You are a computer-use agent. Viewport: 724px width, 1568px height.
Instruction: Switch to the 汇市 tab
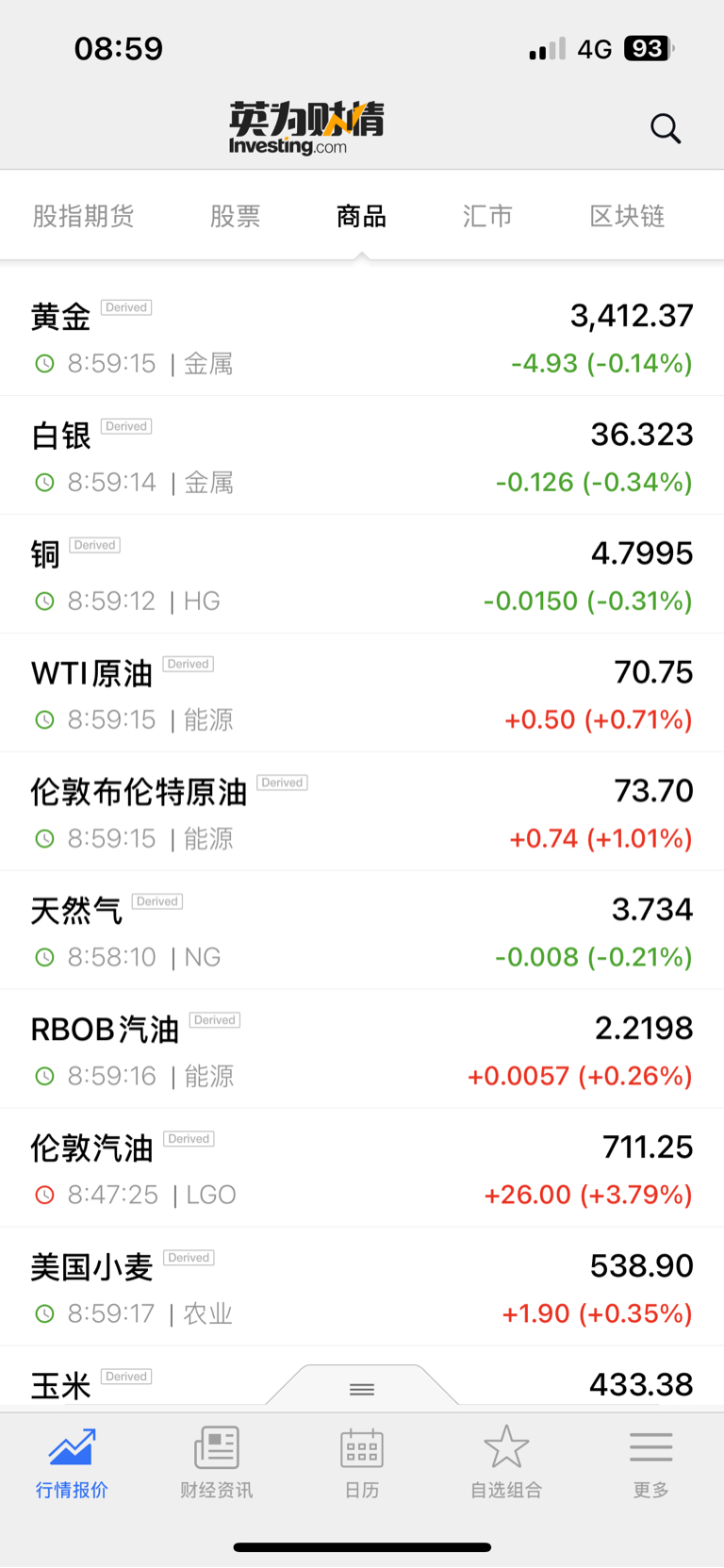pyautogui.click(x=487, y=216)
